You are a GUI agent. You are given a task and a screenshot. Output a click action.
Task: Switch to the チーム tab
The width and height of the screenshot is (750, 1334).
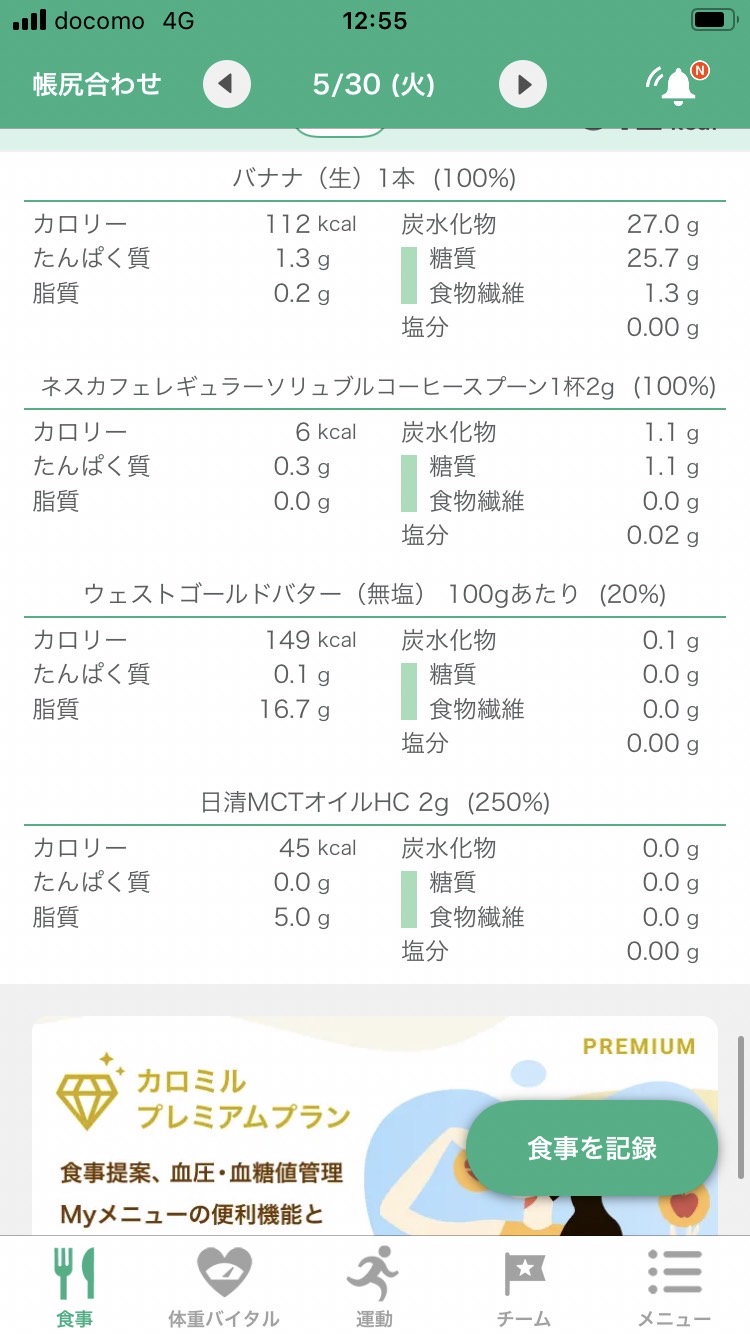click(x=524, y=1286)
